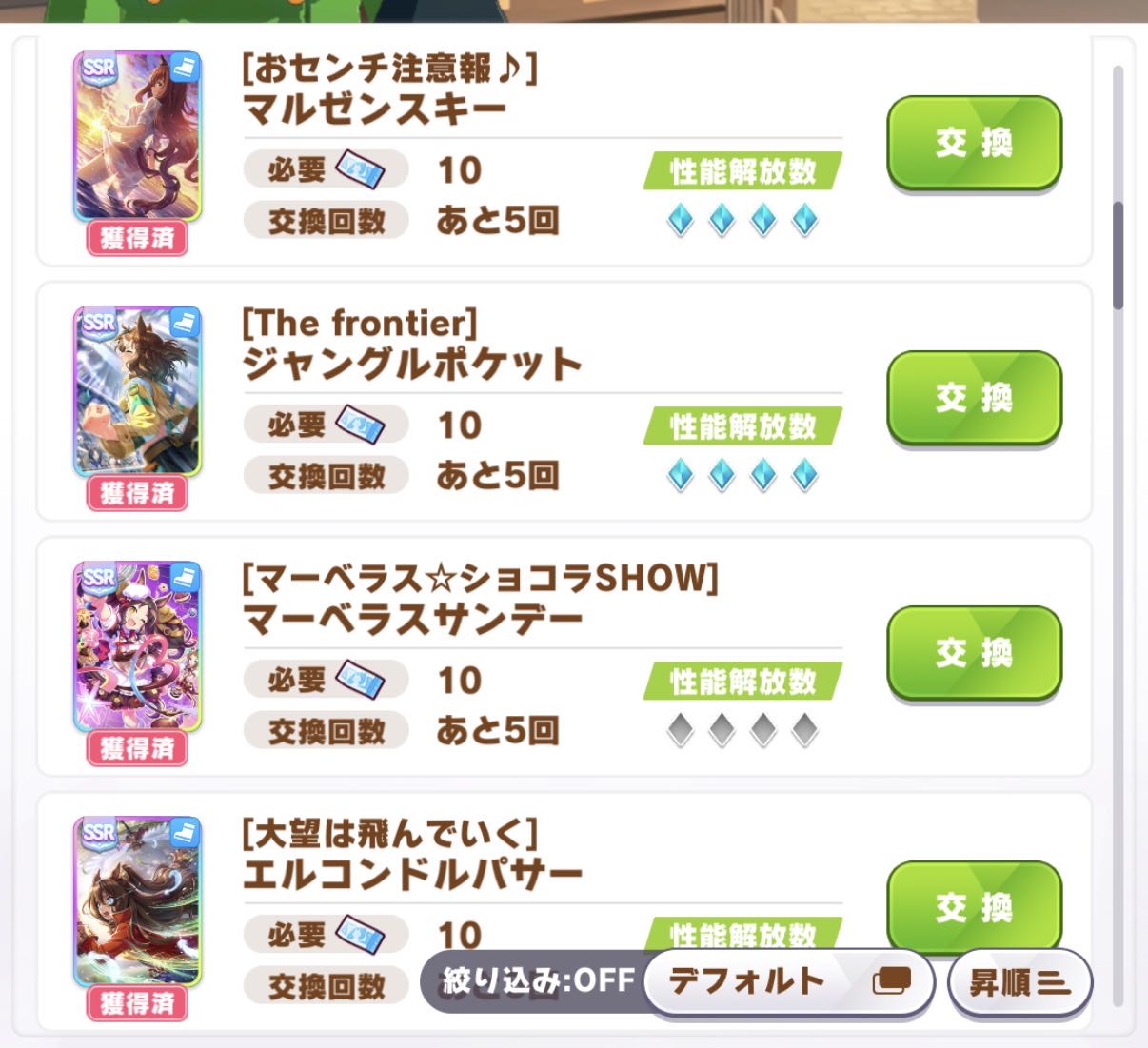This screenshot has height=1048, width=1148.
Task: Open エルコンドルパサー card image
Action: 138,900
